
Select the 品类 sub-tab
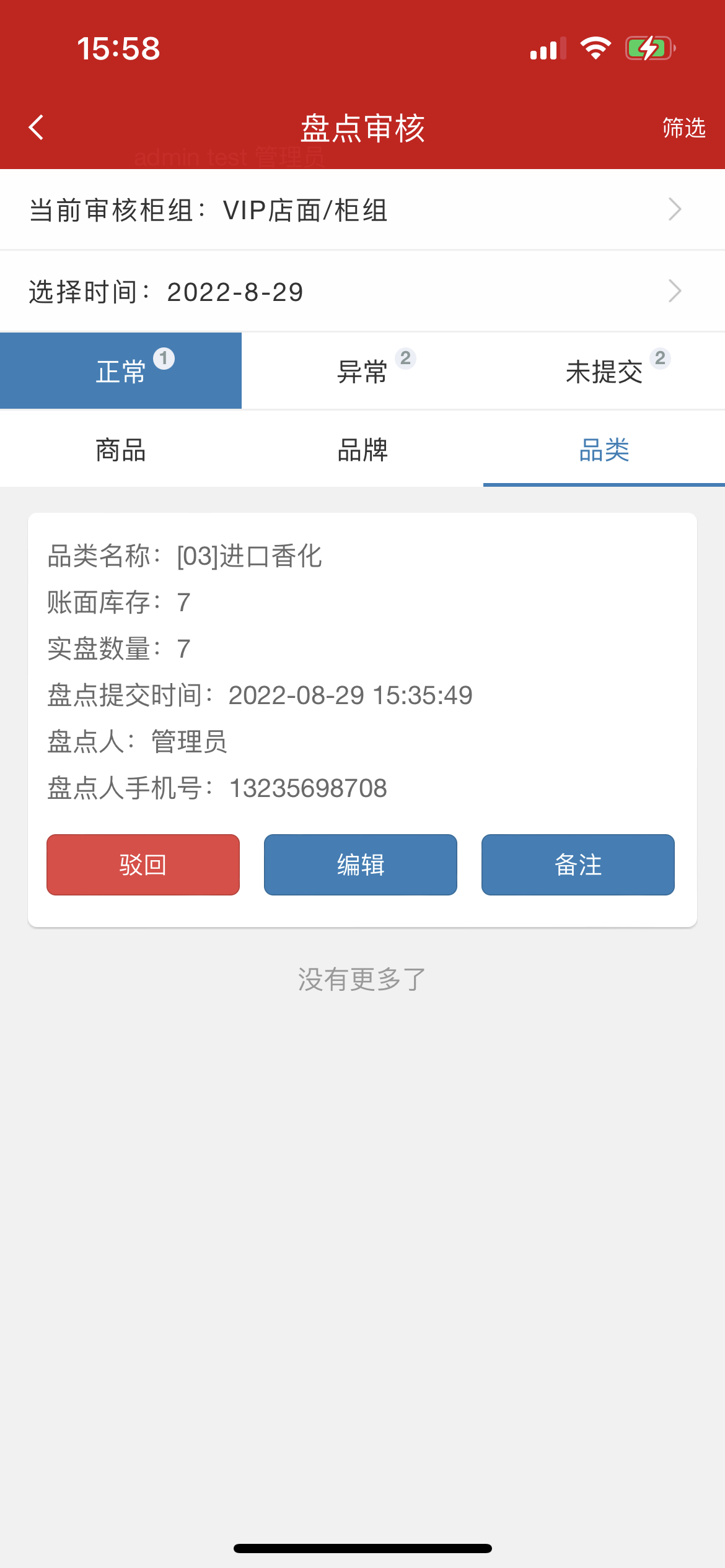point(604,450)
